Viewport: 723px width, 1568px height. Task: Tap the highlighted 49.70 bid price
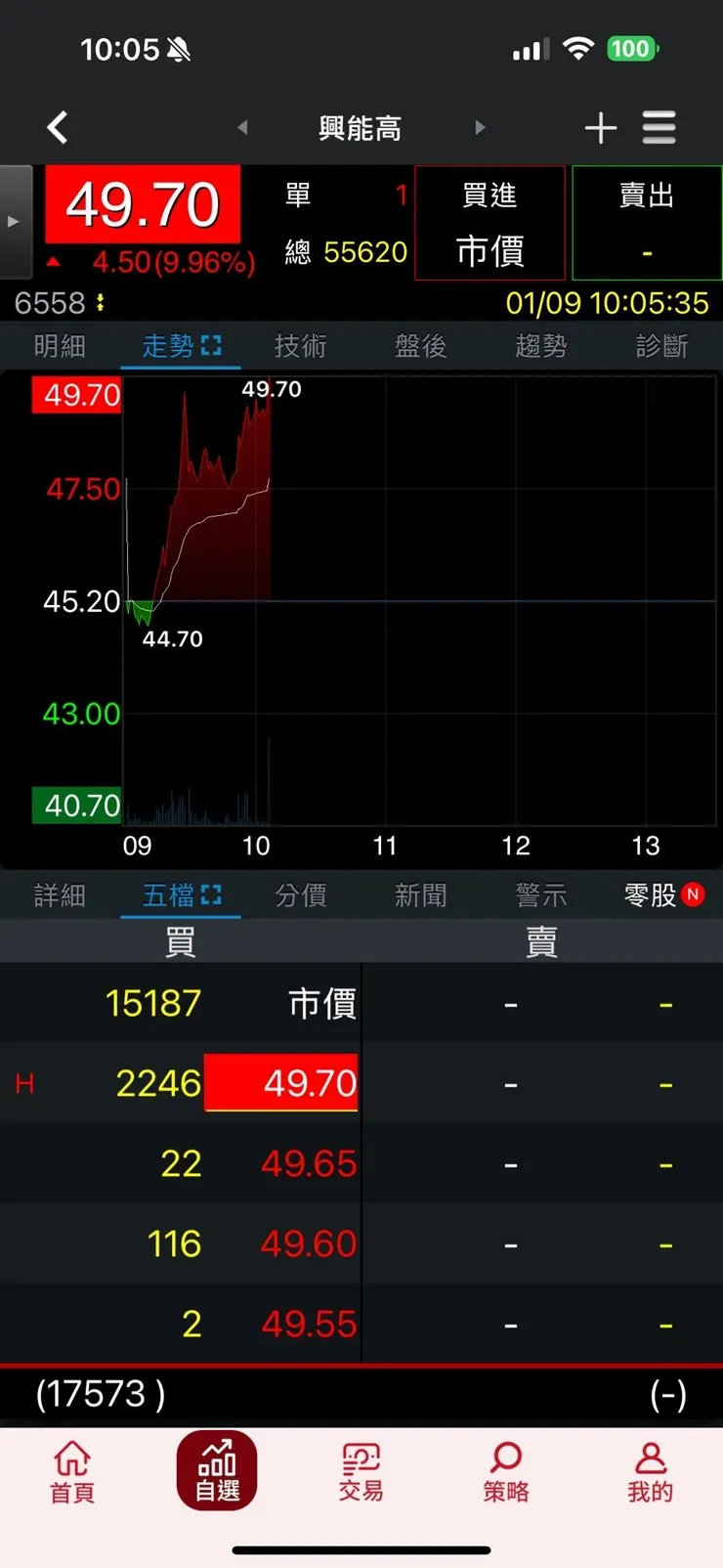pyautogui.click(x=281, y=1082)
